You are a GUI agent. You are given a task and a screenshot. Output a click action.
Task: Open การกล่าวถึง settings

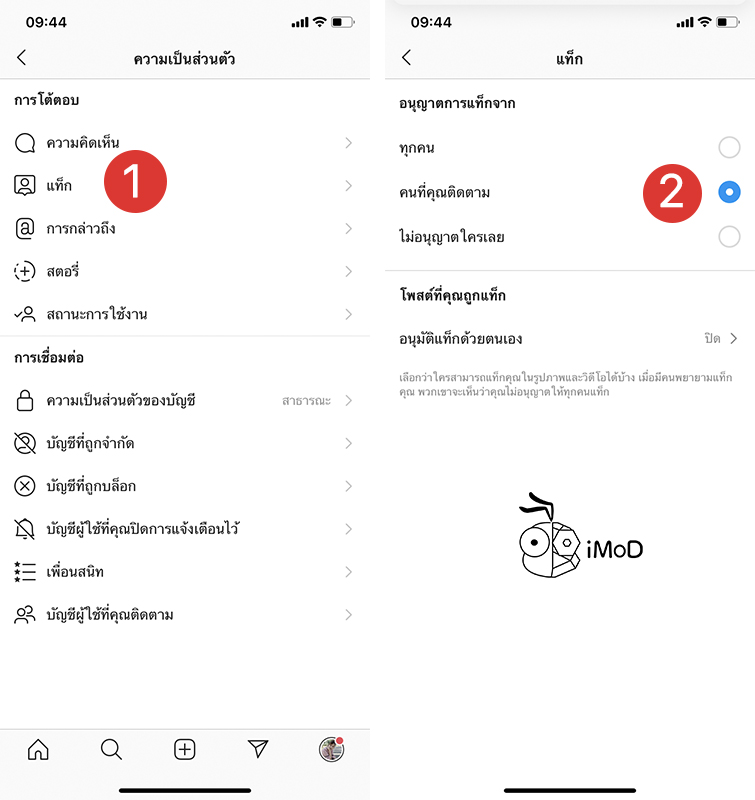[x=184, y=229]
